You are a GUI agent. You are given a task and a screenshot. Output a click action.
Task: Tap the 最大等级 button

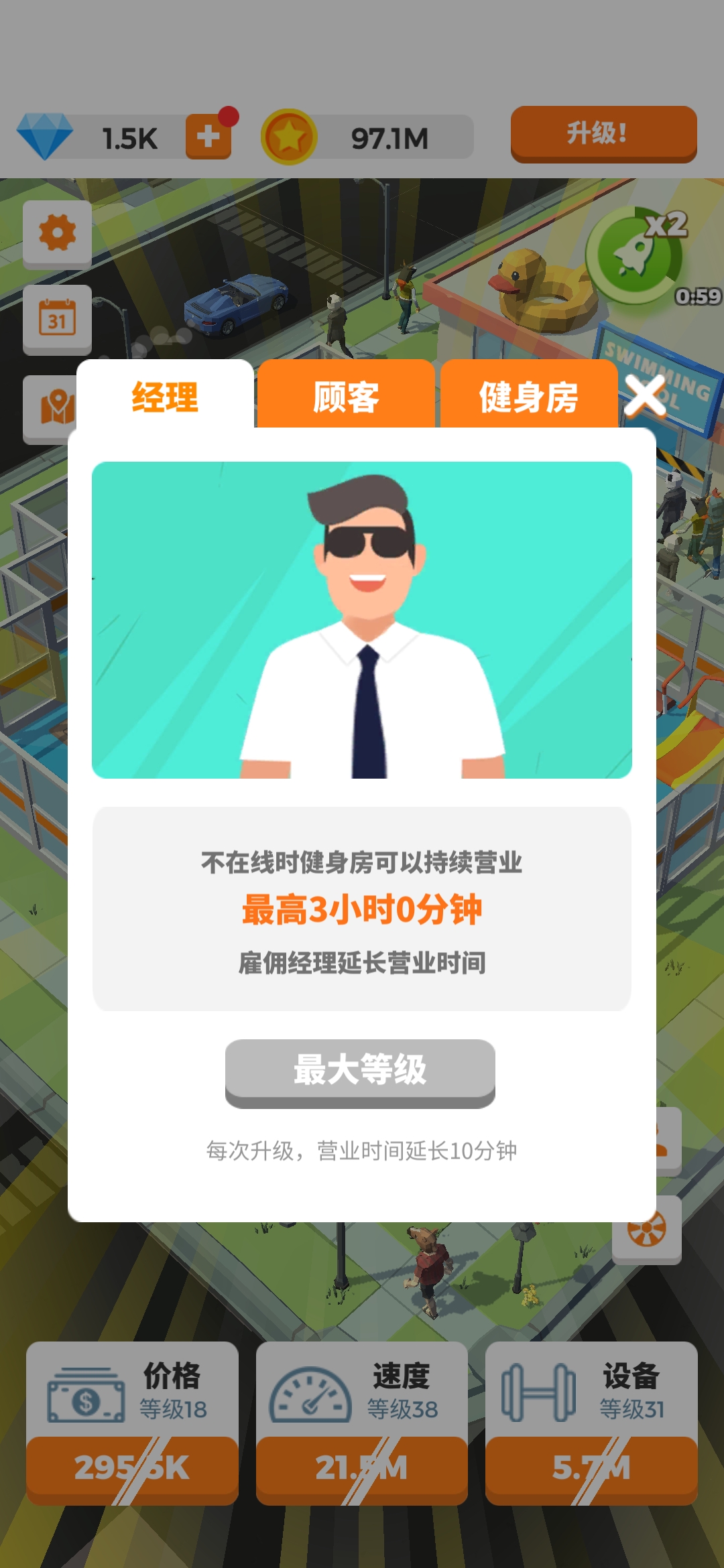(360, 1070)
